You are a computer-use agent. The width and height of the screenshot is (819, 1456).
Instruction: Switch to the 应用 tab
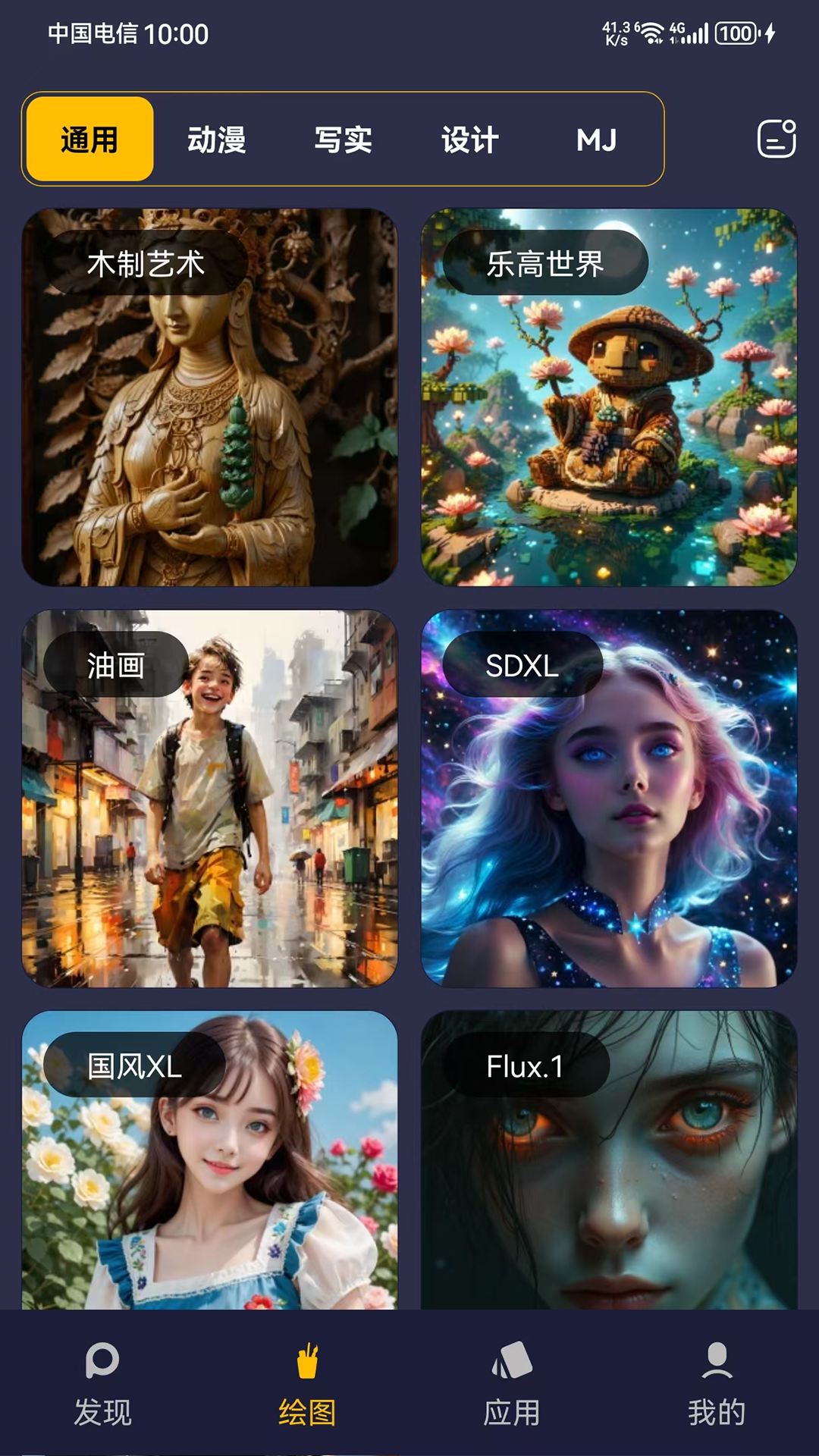[512, 1384]
